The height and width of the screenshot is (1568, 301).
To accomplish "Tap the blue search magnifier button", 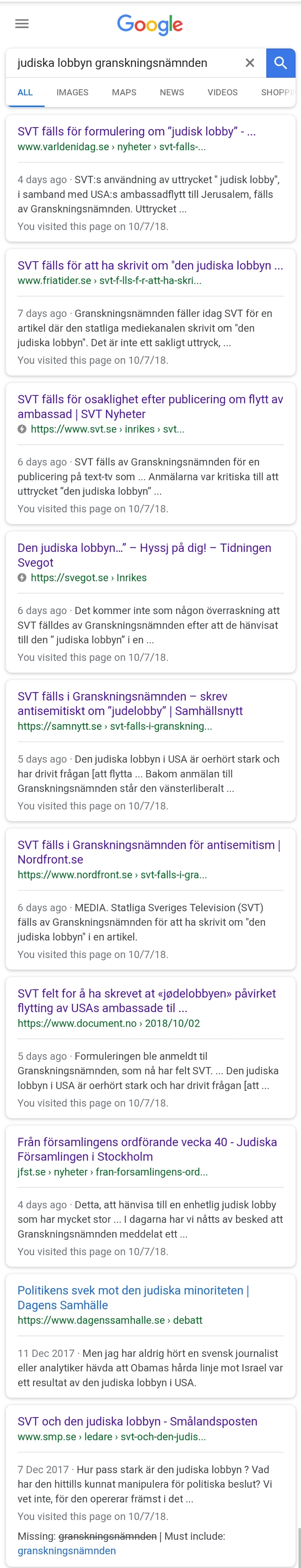I will click(x=280, y=63).
